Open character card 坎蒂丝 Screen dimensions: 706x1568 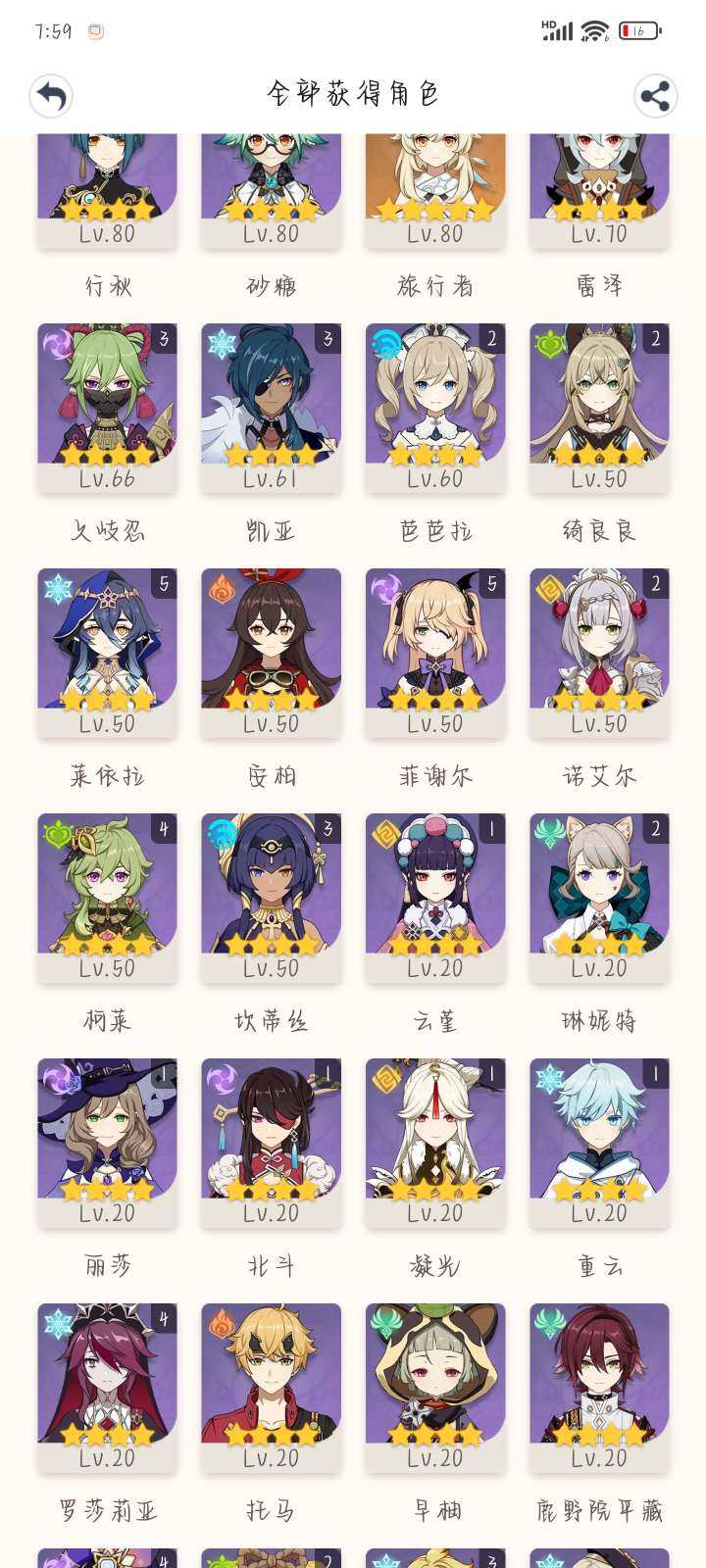point(272,897)
